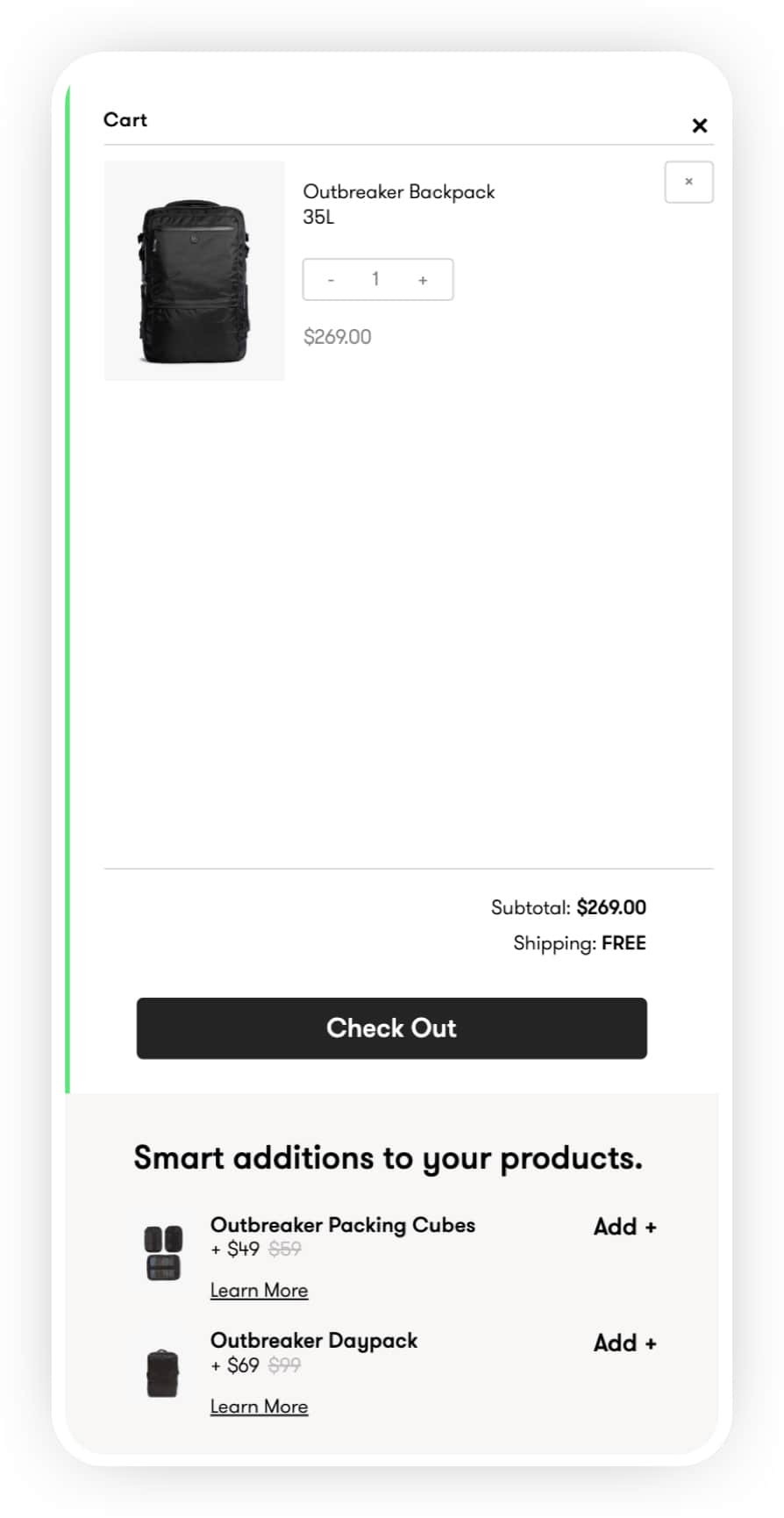Add Outbreaker Packing Cubes to cart
The width and height of the screenshot is (784, 1518).
click(624, 1227)
